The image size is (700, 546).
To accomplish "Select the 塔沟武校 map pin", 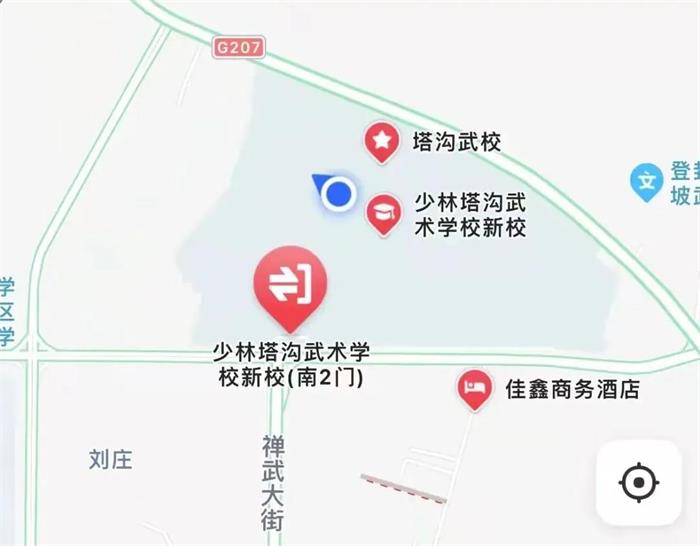I will tap(381, 142).
